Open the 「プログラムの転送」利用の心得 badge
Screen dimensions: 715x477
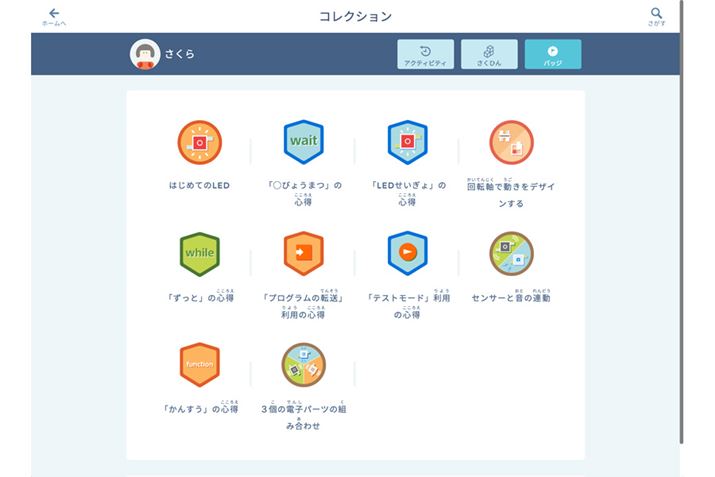pyautogui.click(x=303, y=253)
